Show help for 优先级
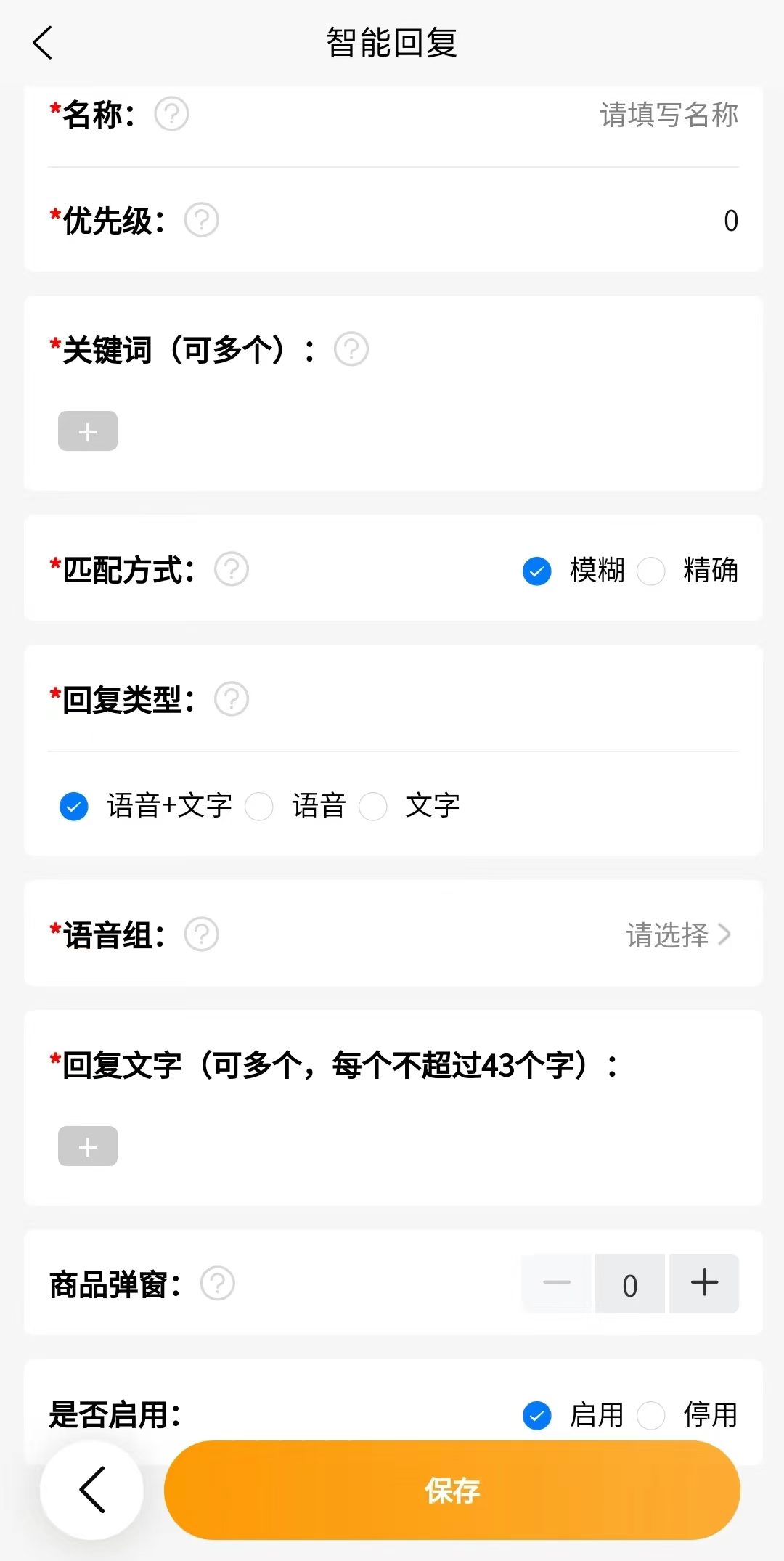Viewport: 784px width, 1561px height. click(x=202, y=220)
